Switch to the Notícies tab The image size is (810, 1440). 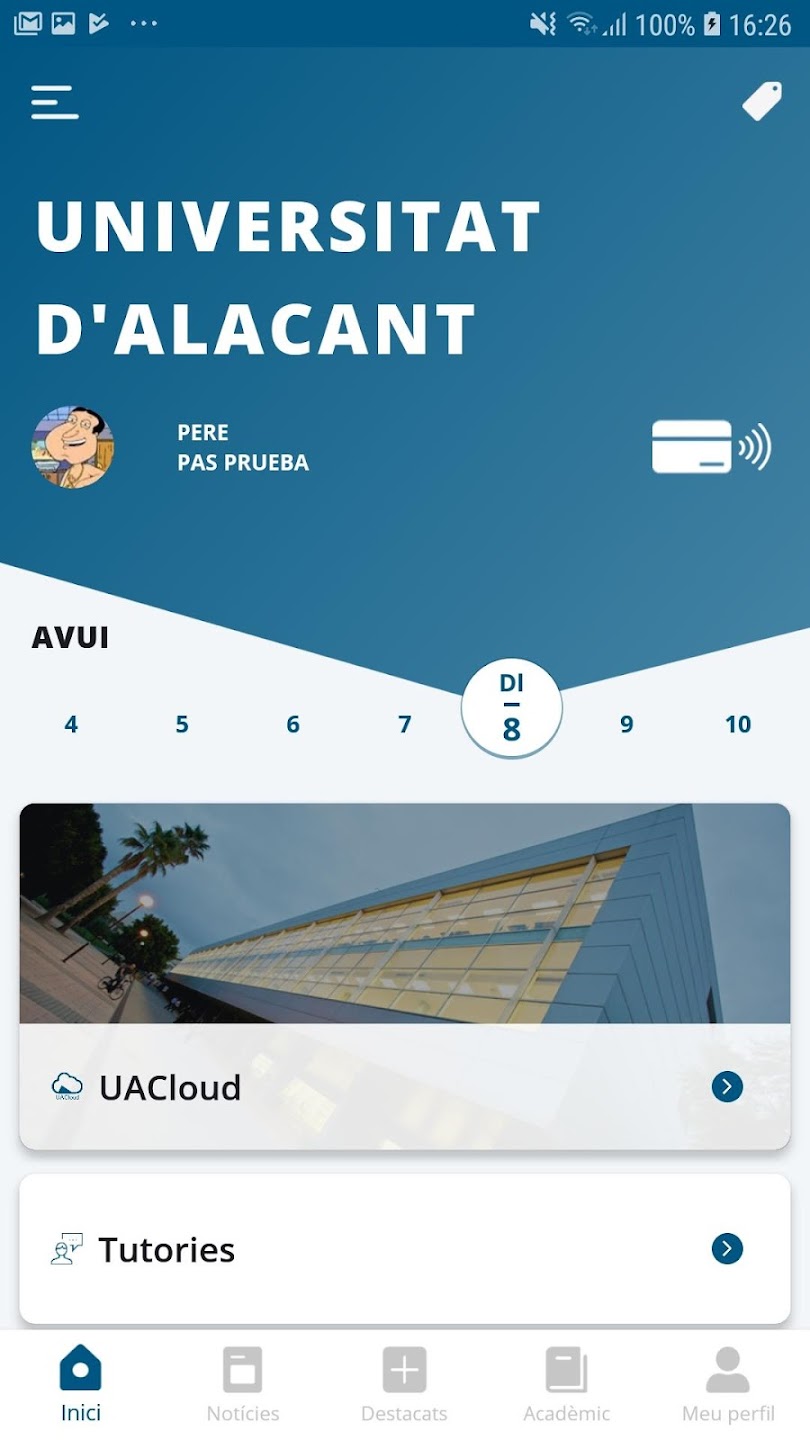coord(243,1384)
